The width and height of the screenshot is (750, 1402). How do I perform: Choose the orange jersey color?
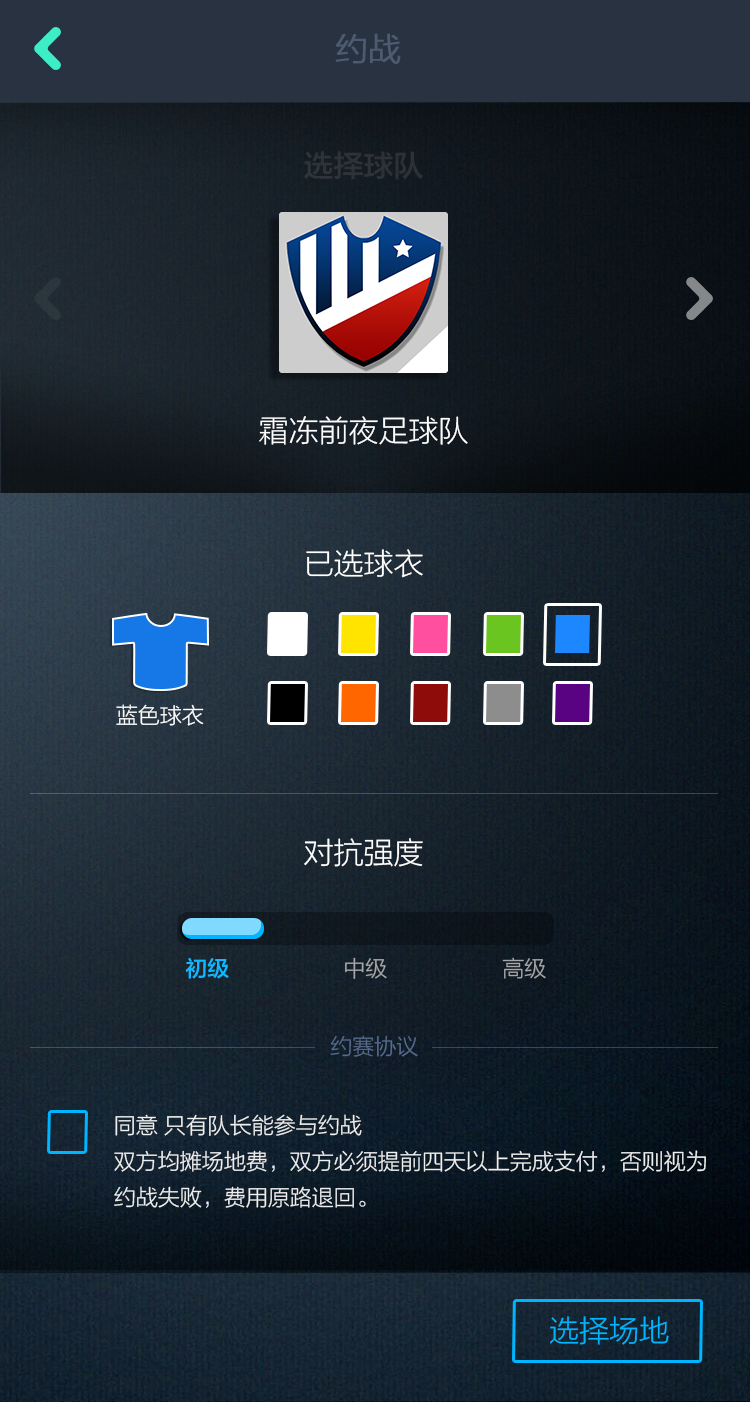pos(358,703)
